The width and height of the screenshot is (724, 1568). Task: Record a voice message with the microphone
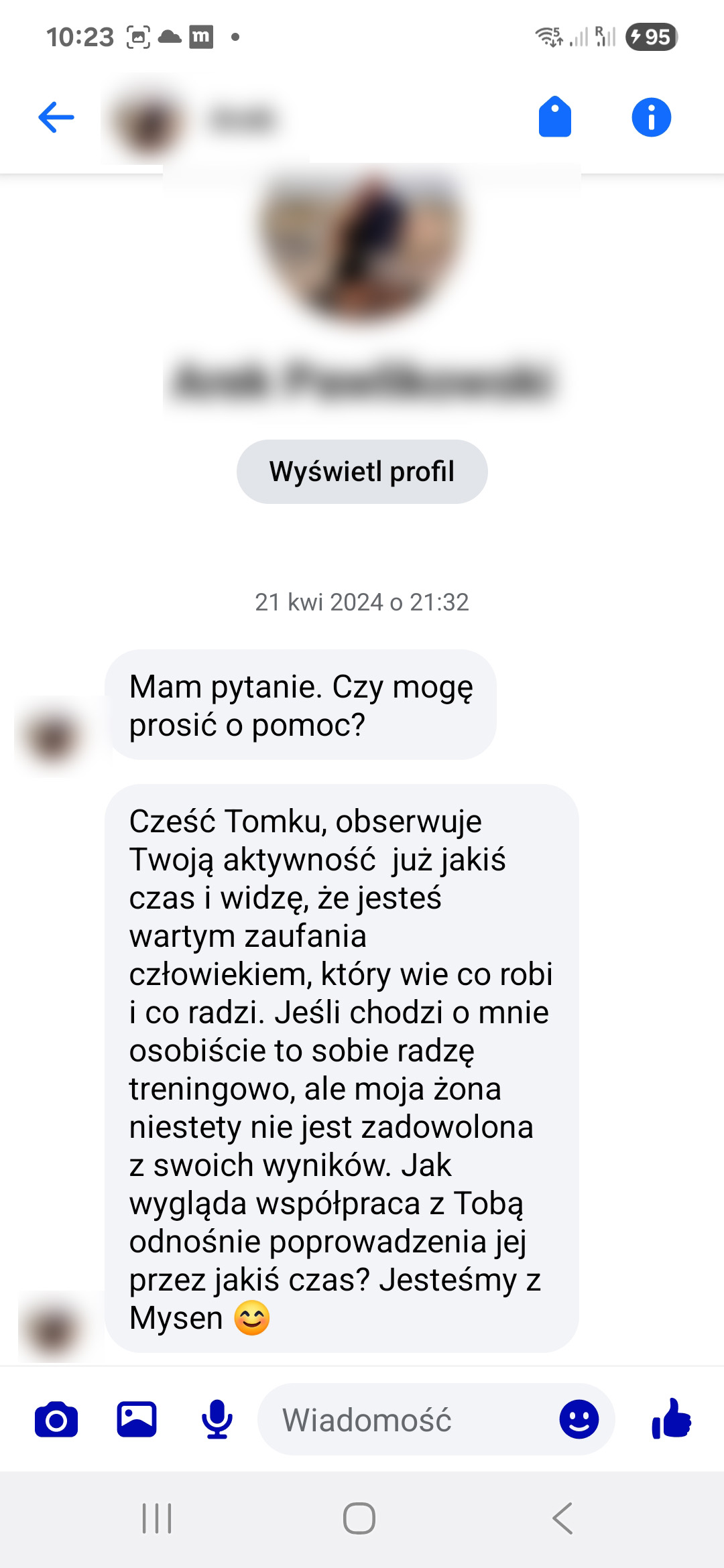click(x=217, y=1419)
